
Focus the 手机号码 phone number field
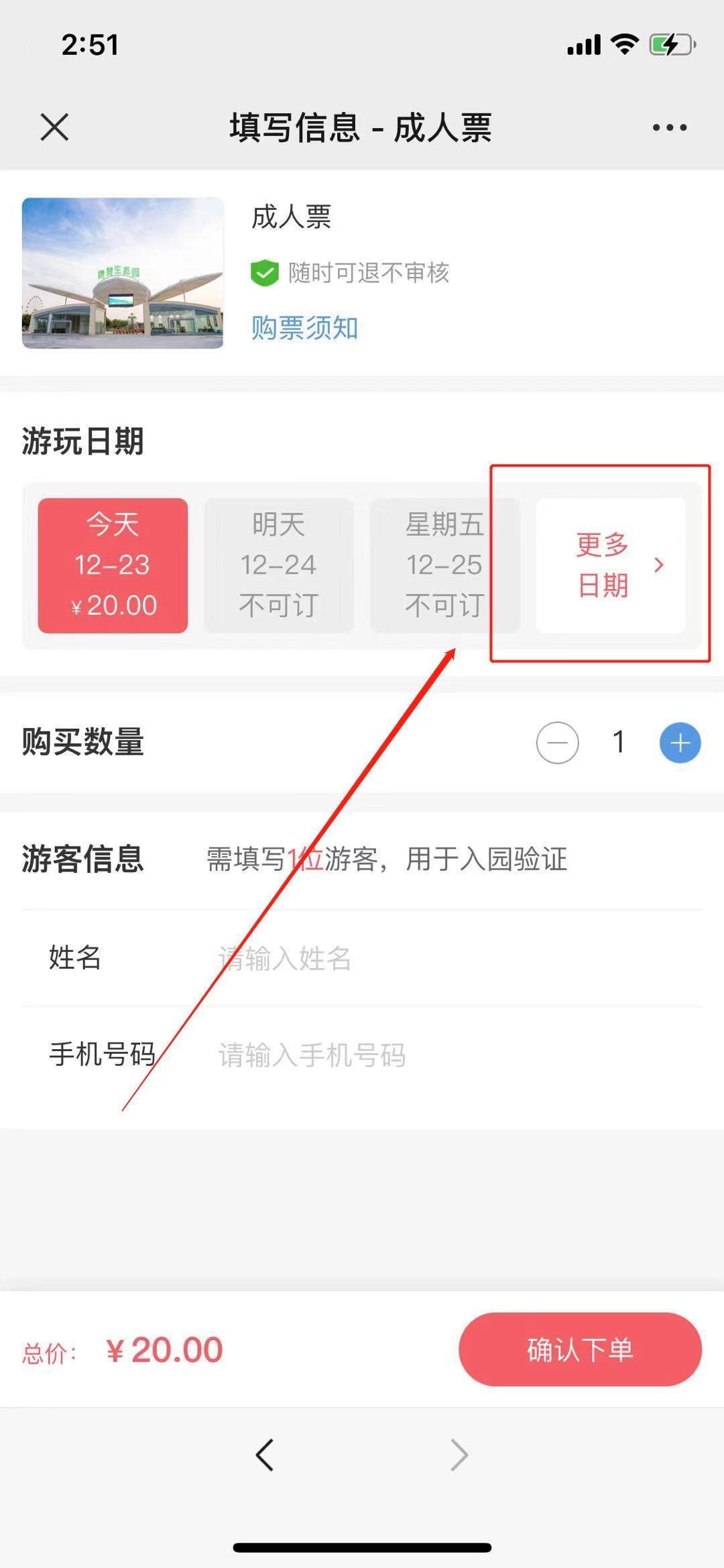tap(456, 1055)
